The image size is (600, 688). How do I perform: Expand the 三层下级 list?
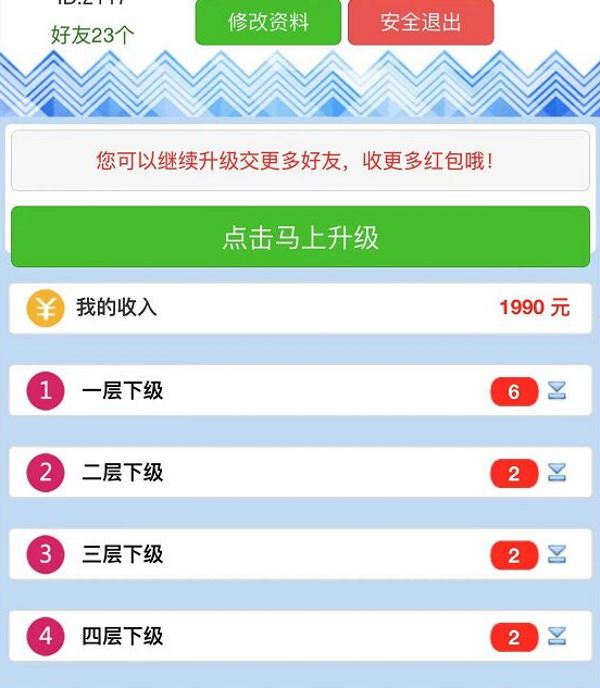click(x=557, y=555)
